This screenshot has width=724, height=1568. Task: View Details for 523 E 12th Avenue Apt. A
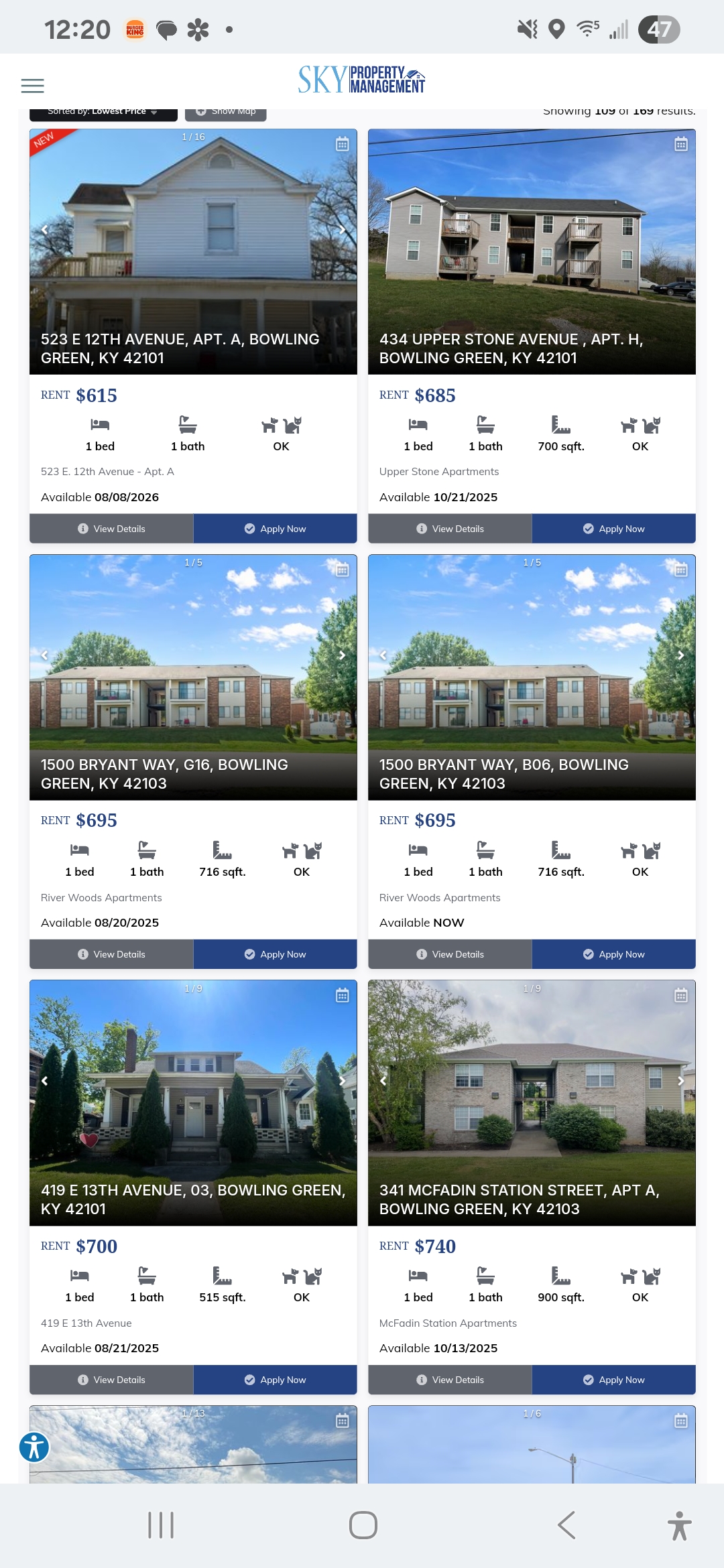111,529
